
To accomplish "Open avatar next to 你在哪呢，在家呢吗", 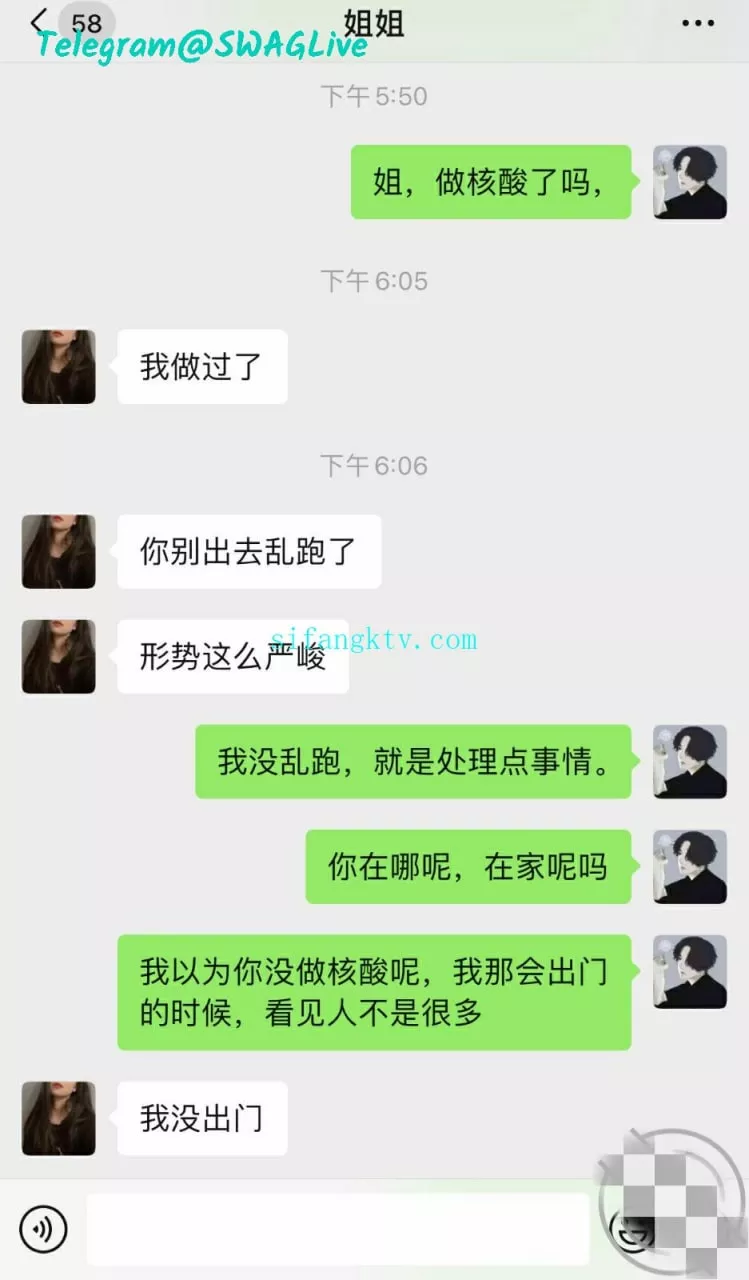I will click(x=689, y=866).
